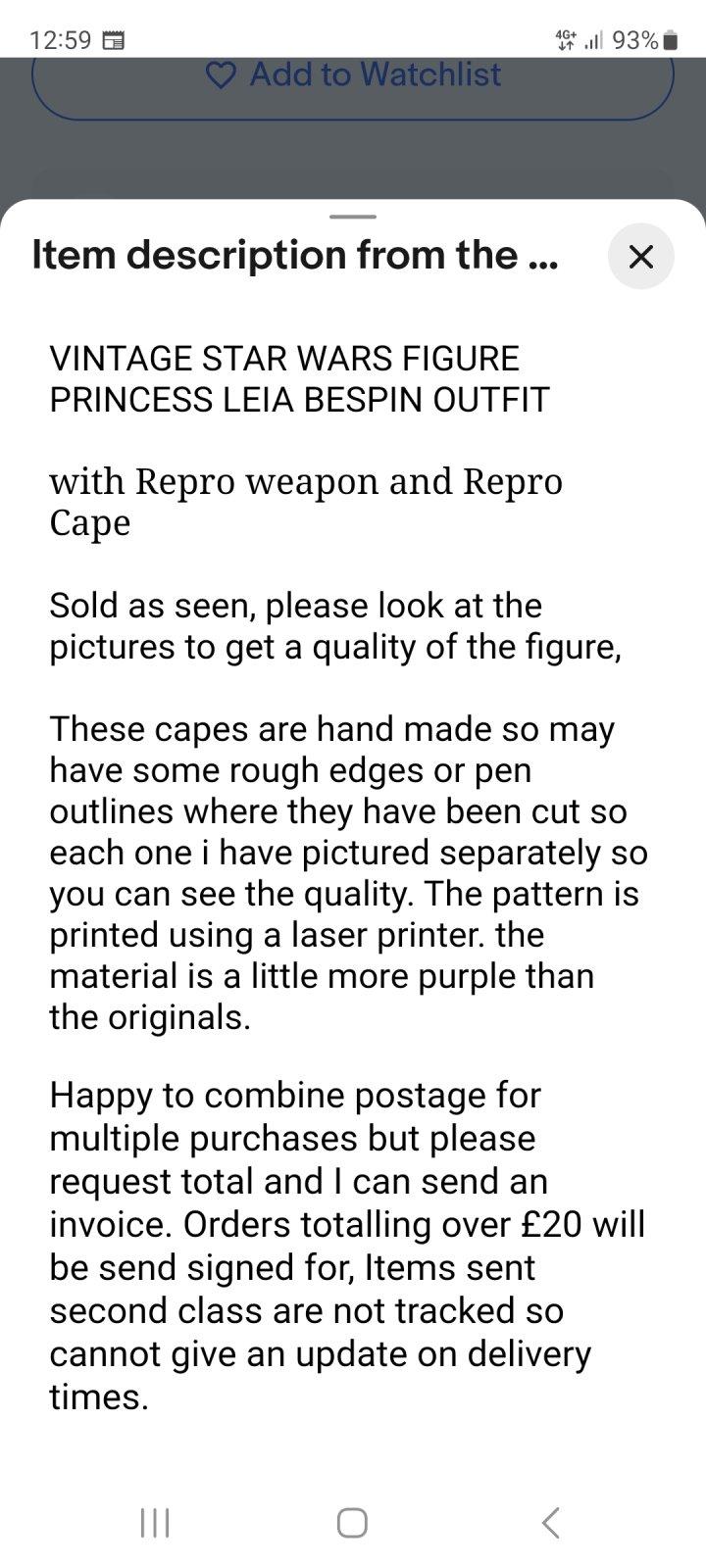Open recent apps from navigation bar
This screenshot has width=706, height=1568.
click(x=155, y=1522)
